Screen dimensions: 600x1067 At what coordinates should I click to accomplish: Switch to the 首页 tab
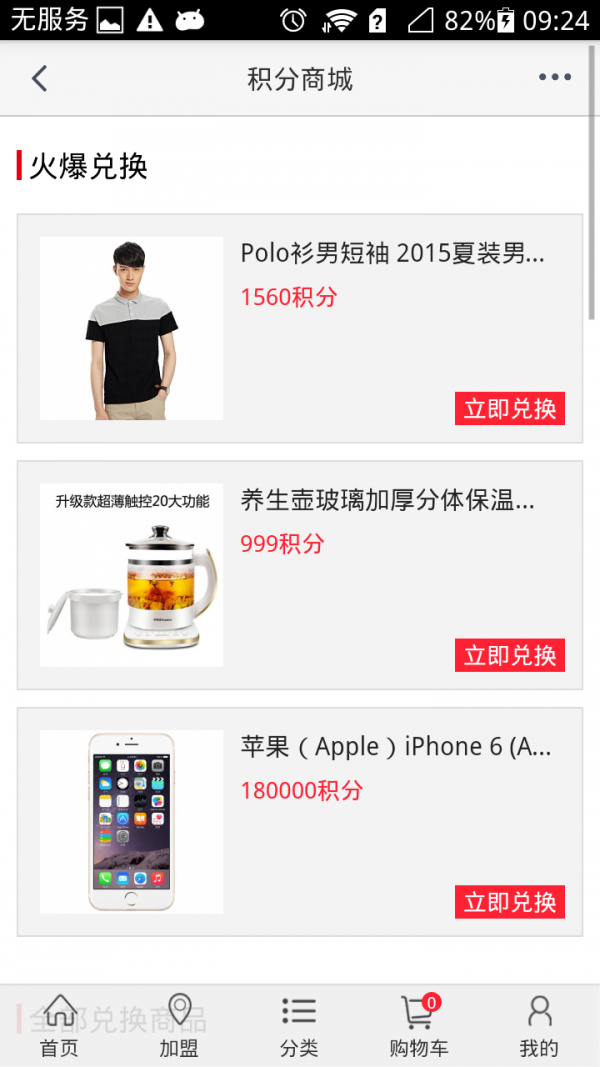[x=59, y=1026]
